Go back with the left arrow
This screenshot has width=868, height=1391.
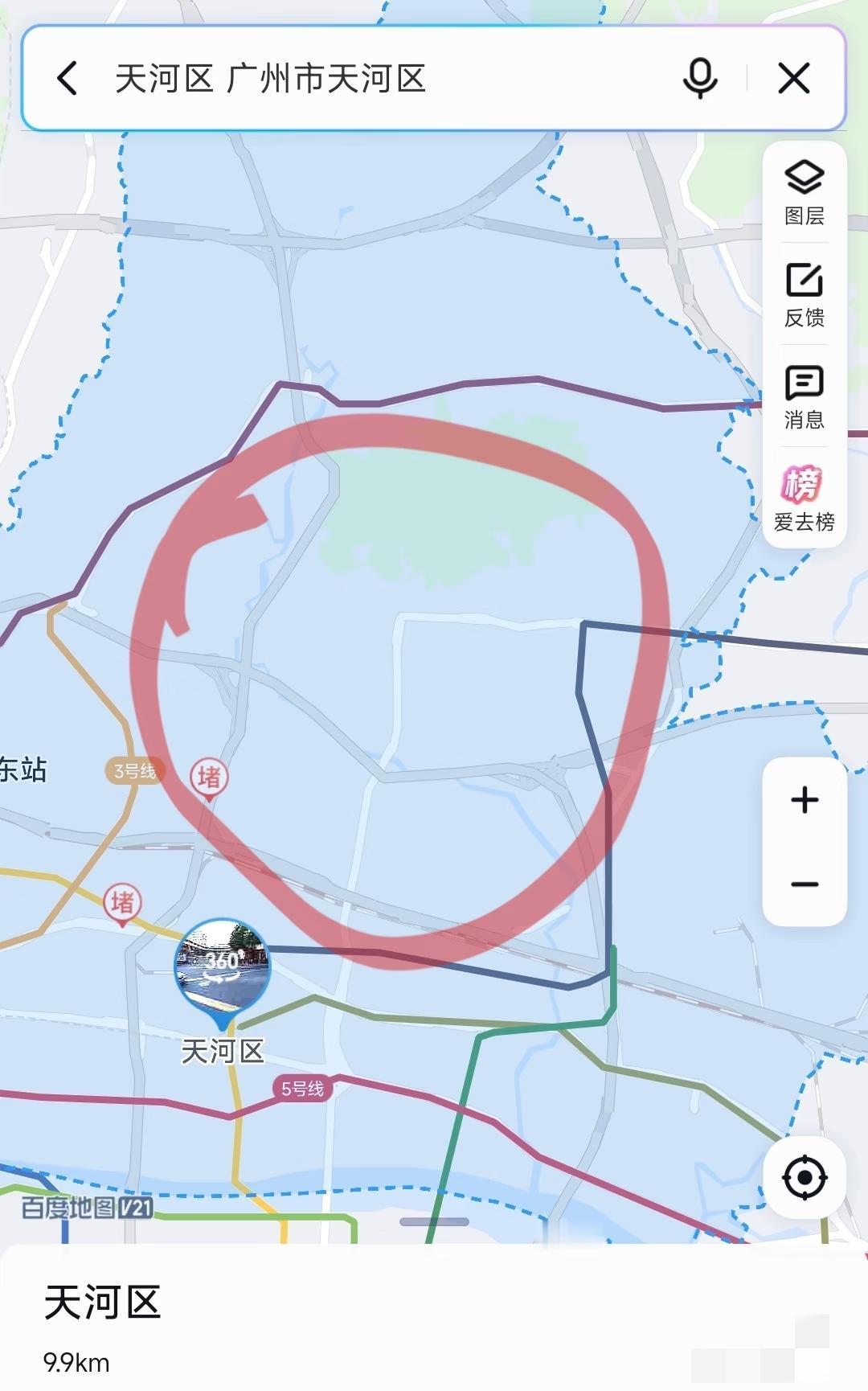[68, 78]
